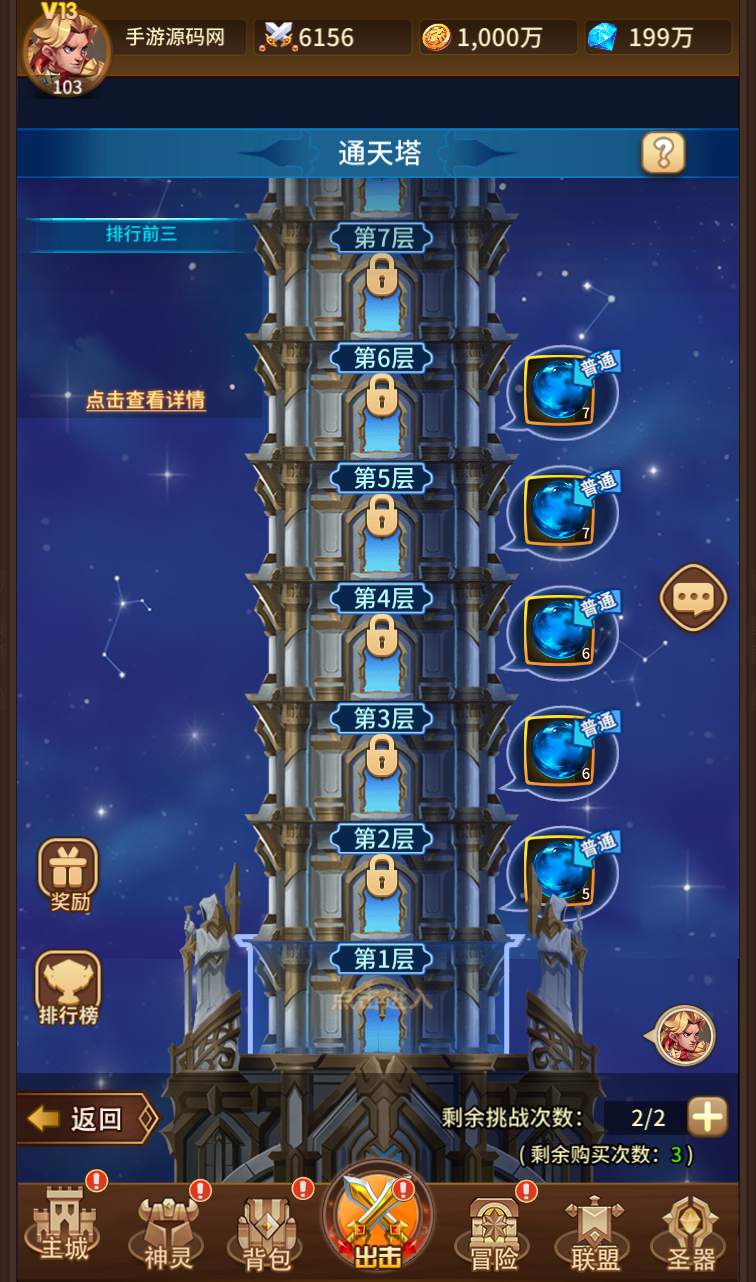Open the player avatar profile

click(65, 50)
